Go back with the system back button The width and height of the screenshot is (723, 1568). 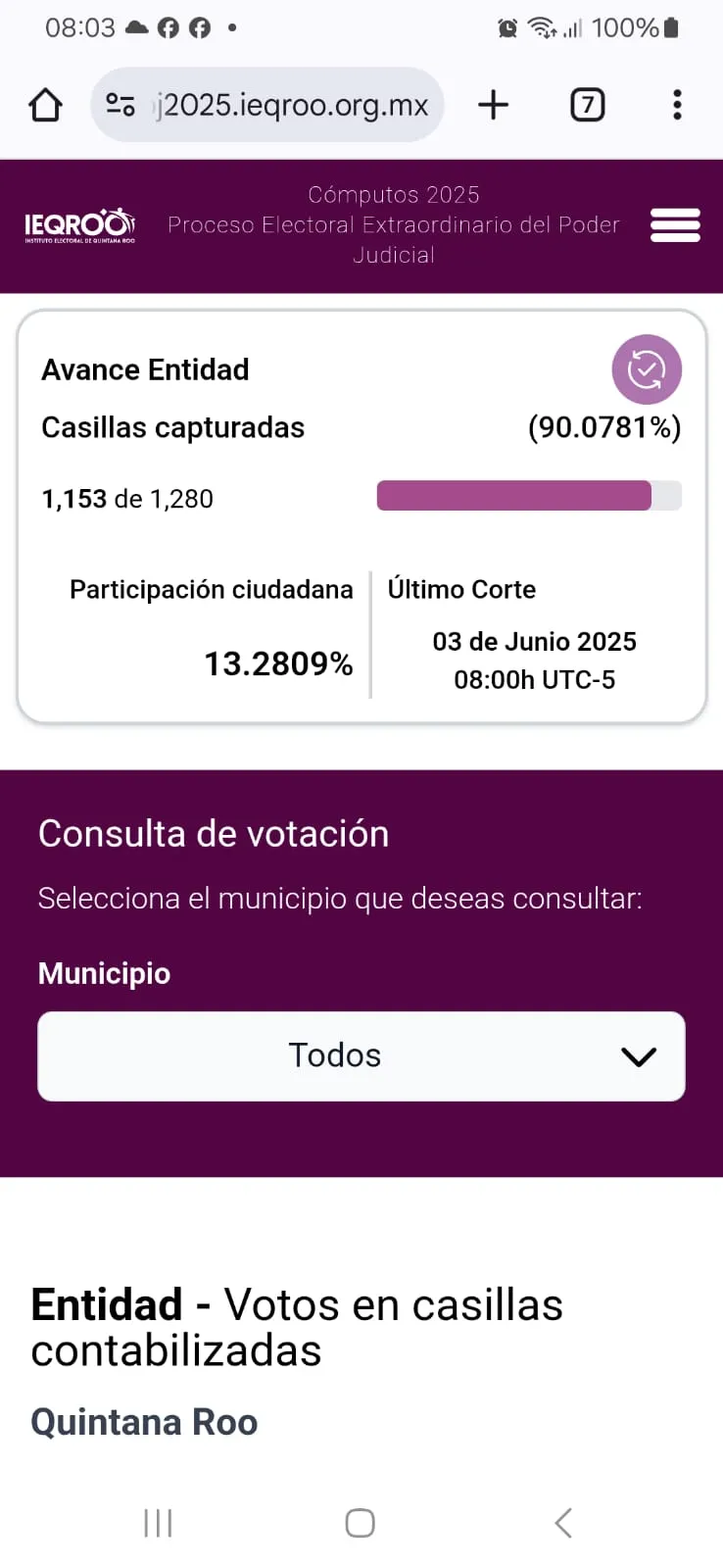click(562, 1523)
